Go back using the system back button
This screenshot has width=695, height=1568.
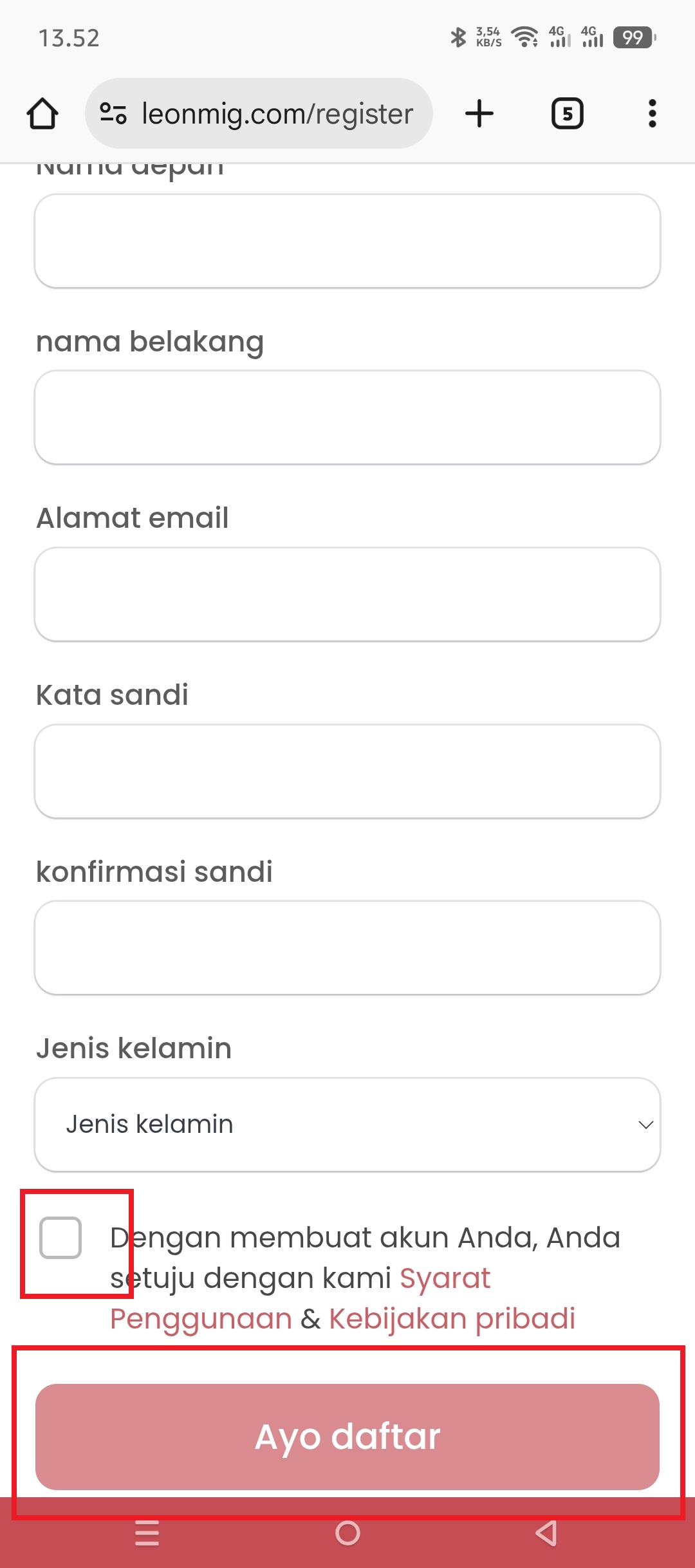coord(546,1533)
